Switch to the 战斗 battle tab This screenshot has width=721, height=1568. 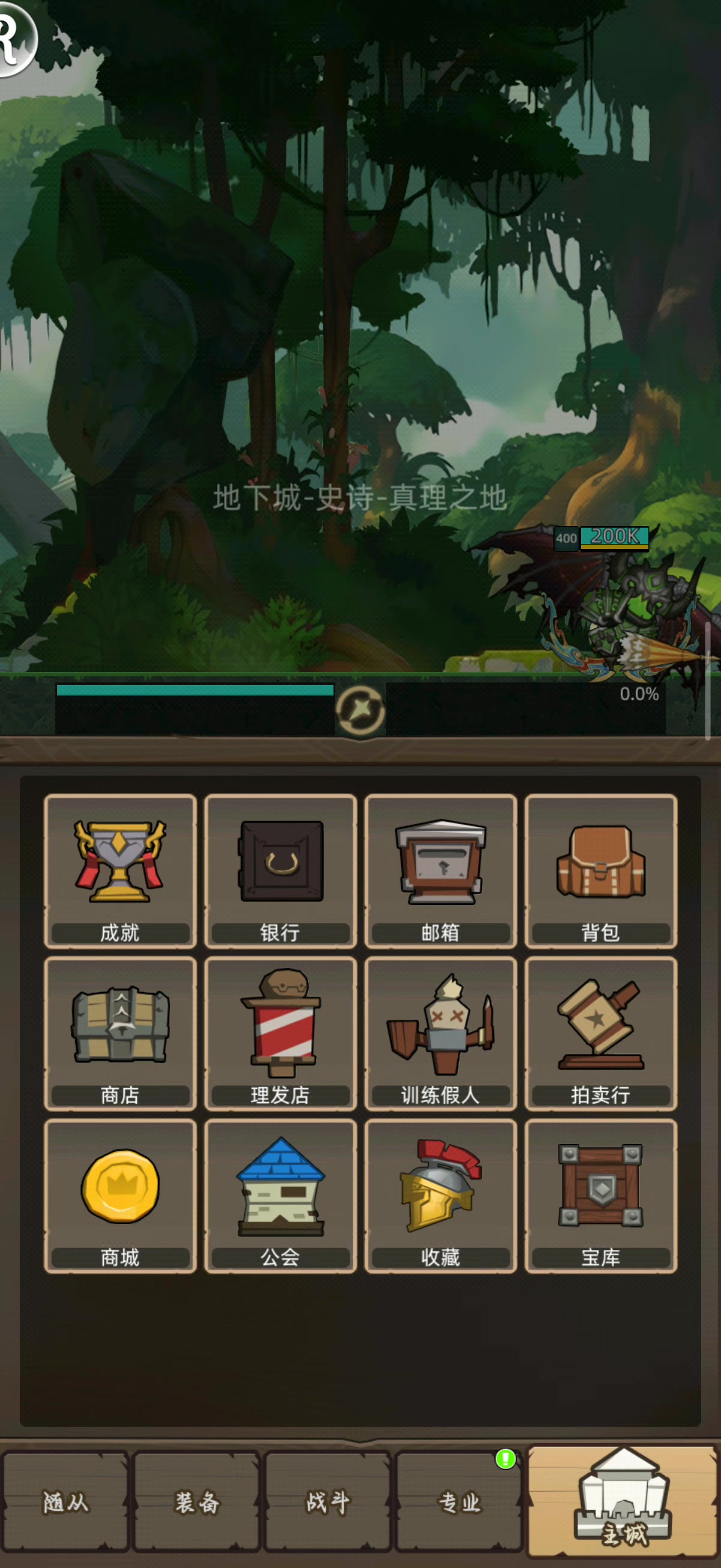(x=327, y=1502)
